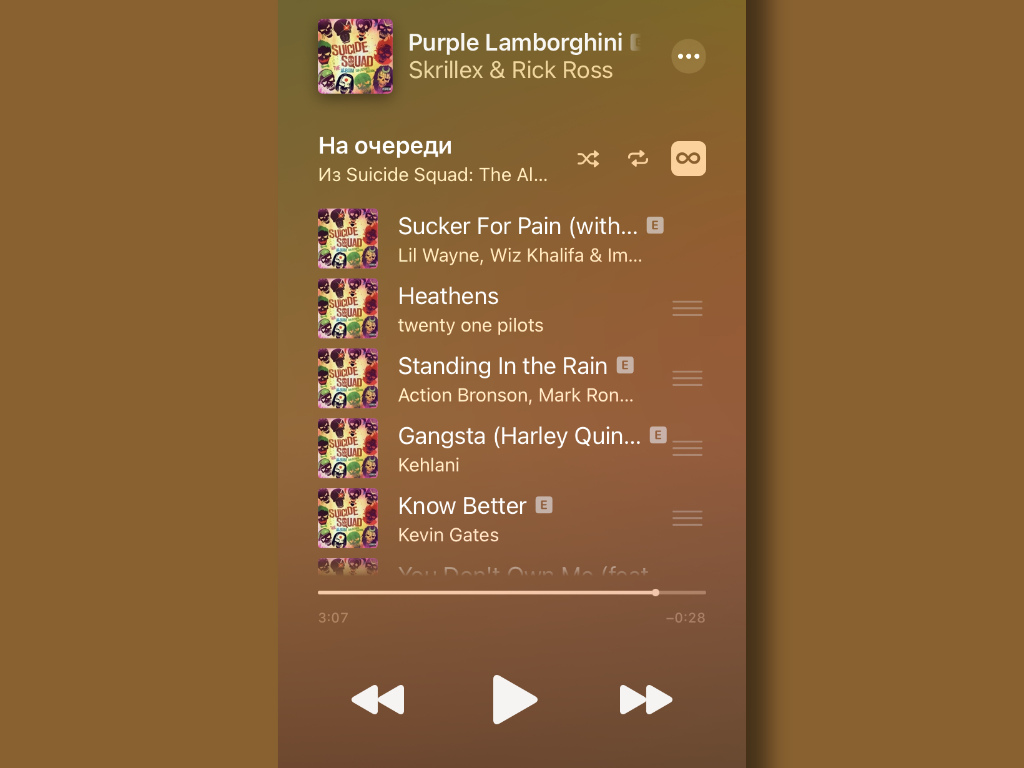
Task: Open the more options menu for Purple Lamborghini
Action: [x=688, y=57]
